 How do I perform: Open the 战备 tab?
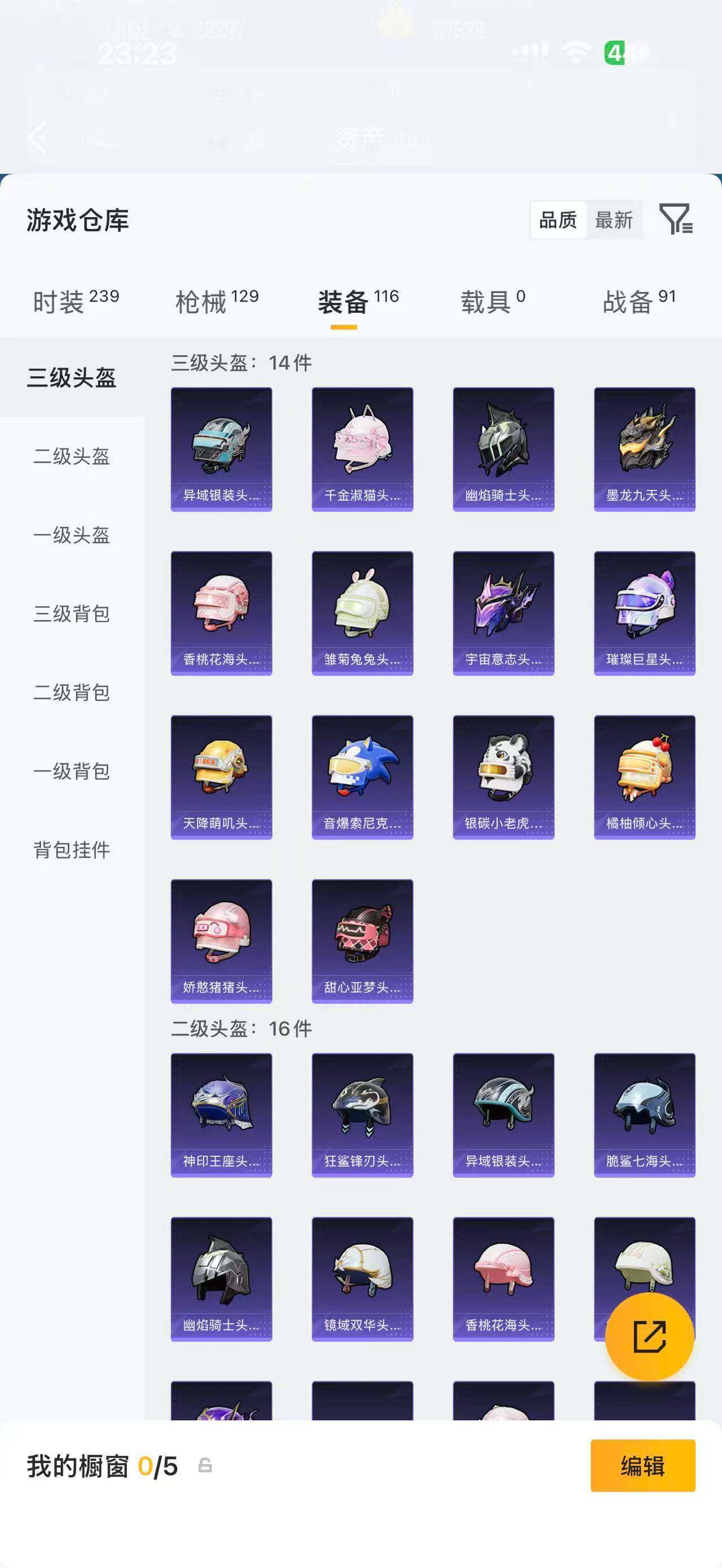639,301
